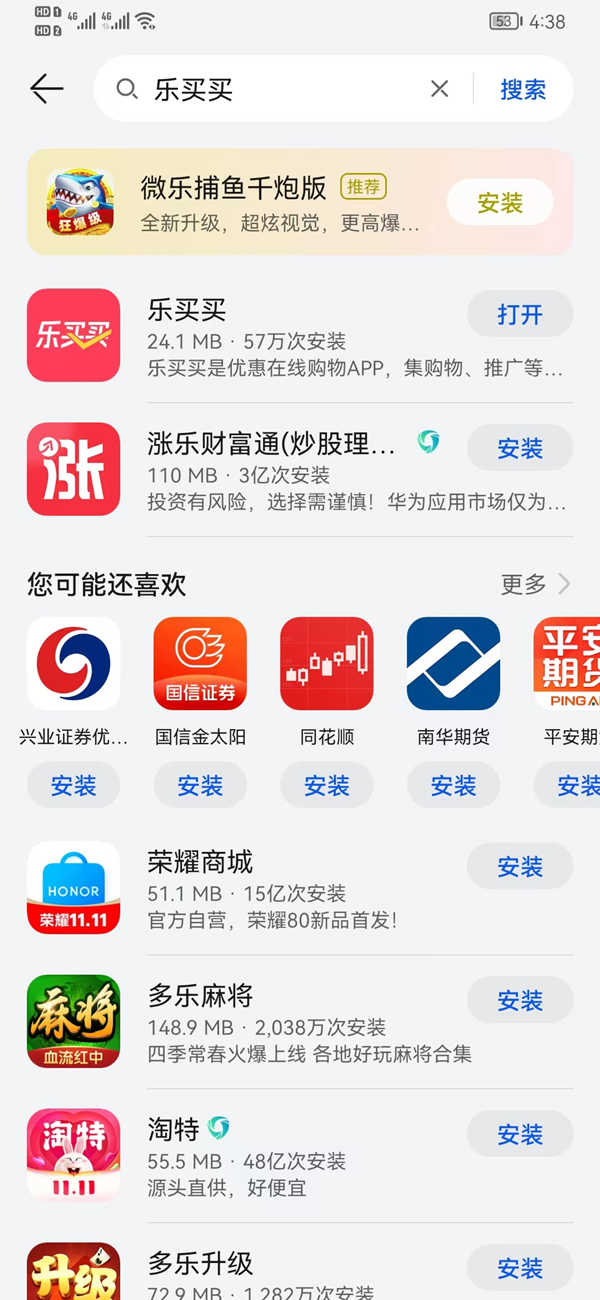
Task: Open the 南华期货 app tile
Action: [453, 663]
